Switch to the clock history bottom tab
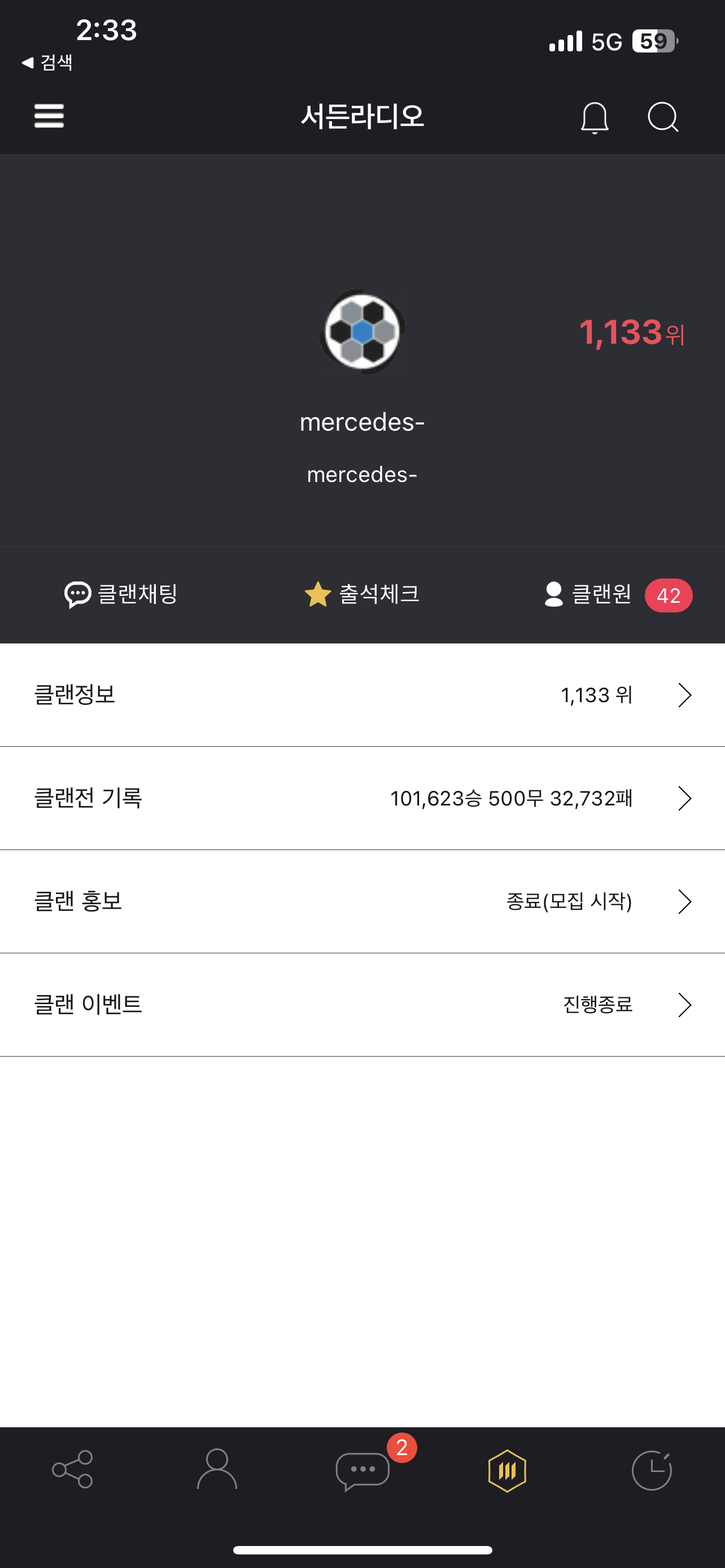Screen dimensions: 725x1568 (652, 1470)
